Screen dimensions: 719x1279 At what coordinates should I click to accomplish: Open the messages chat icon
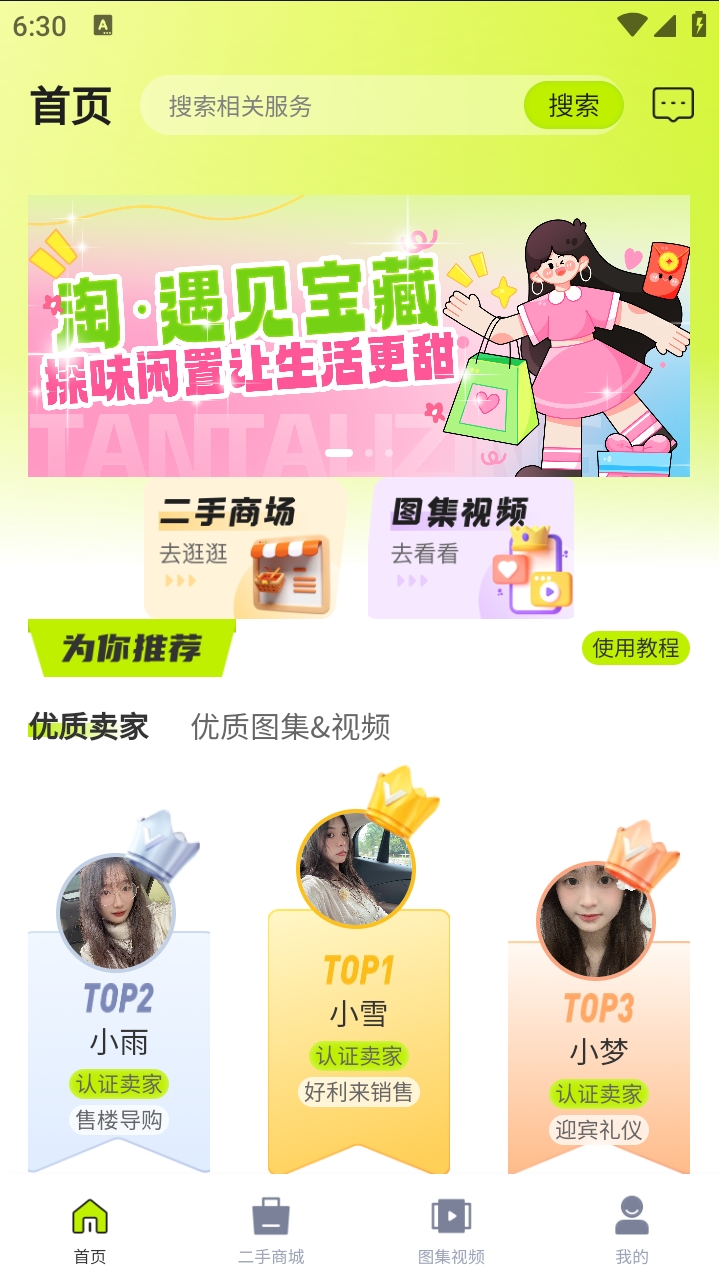[x=672, y=105]
